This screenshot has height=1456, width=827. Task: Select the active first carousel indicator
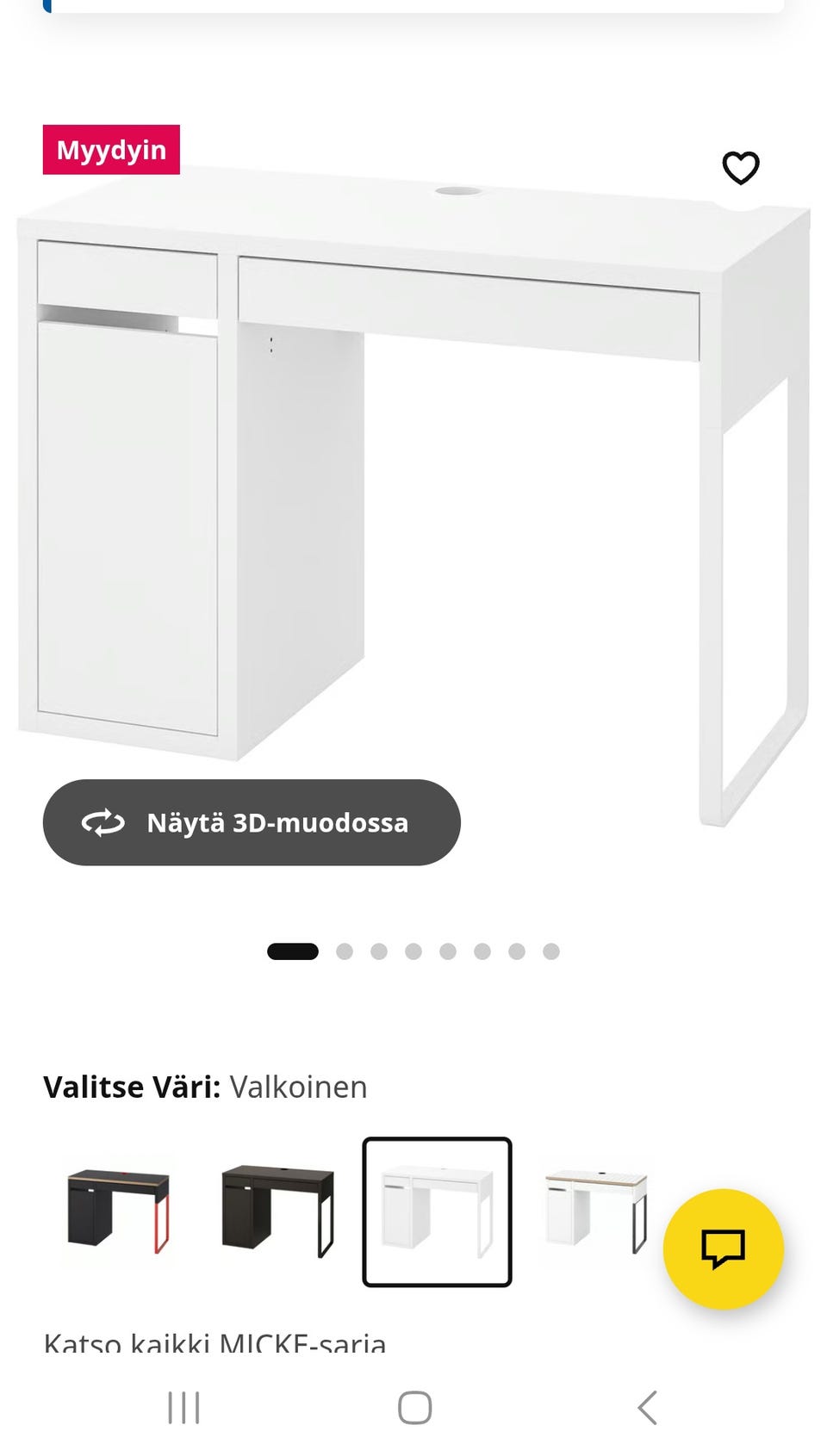[x=292, y=951]
